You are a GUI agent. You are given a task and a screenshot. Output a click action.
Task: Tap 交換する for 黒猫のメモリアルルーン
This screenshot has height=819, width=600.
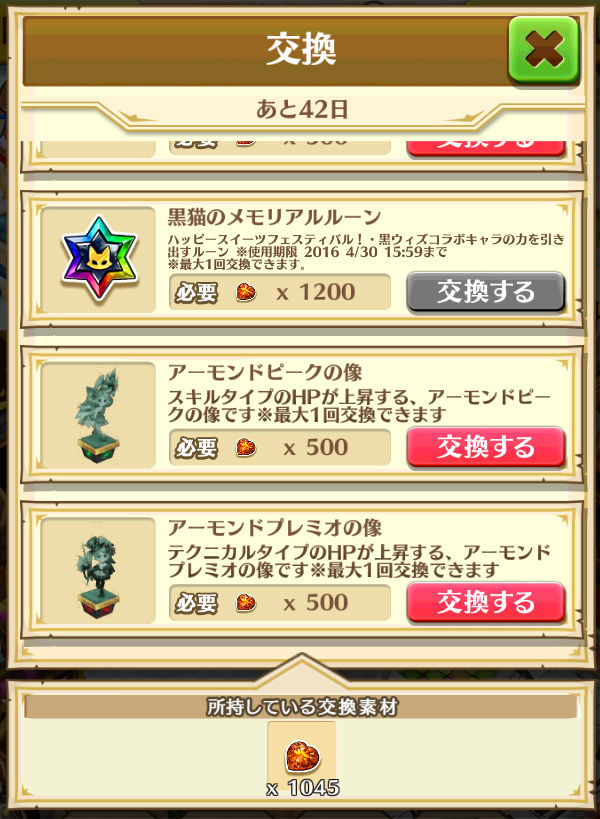click(x=486, y=292)
